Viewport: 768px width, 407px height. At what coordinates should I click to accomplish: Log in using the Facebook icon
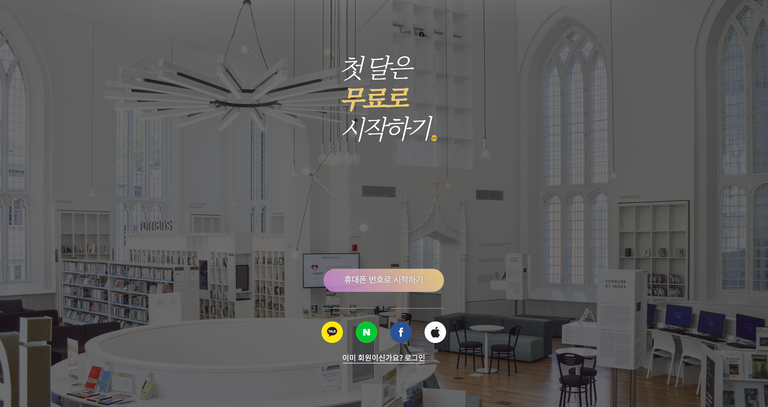point(401,332)
